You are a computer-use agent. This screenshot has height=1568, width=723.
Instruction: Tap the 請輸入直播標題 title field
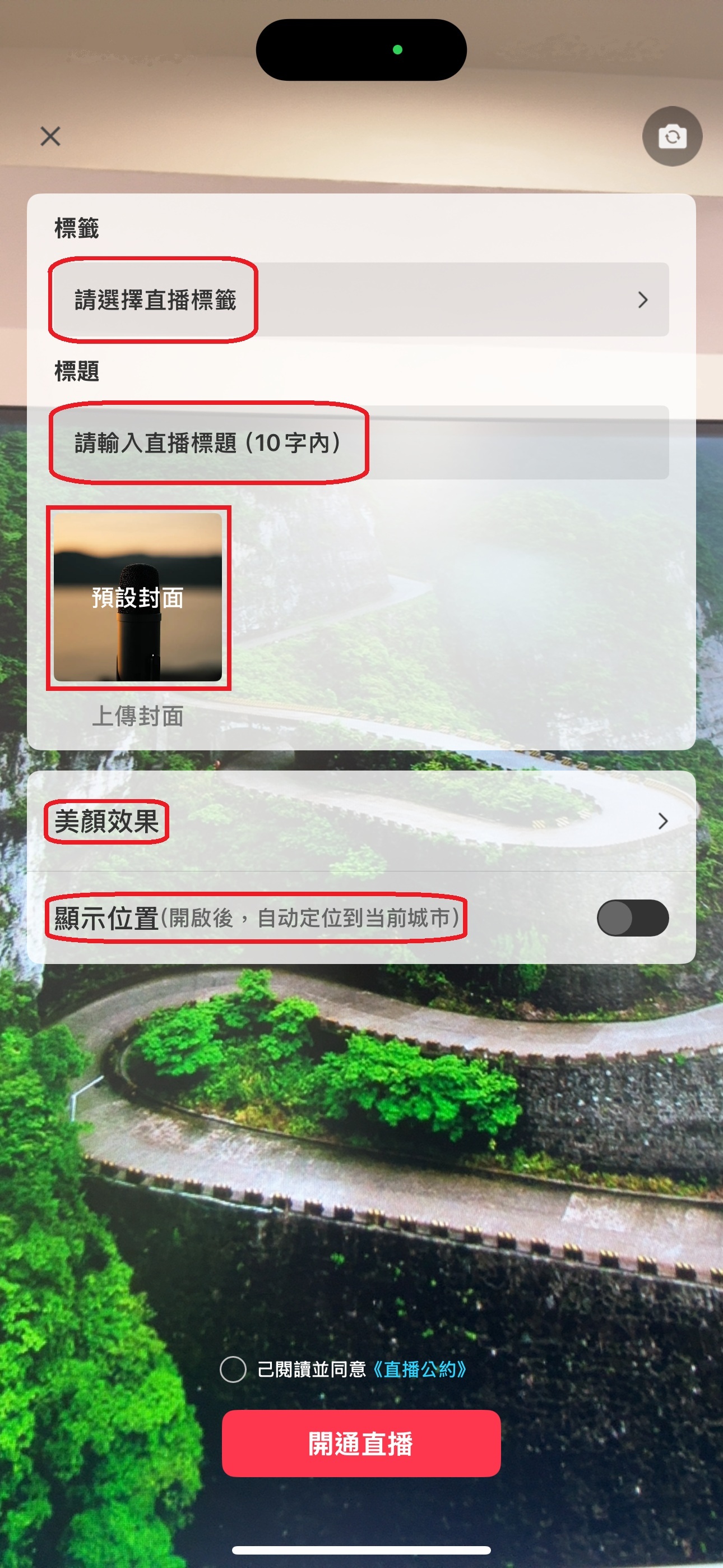[360, 442]
